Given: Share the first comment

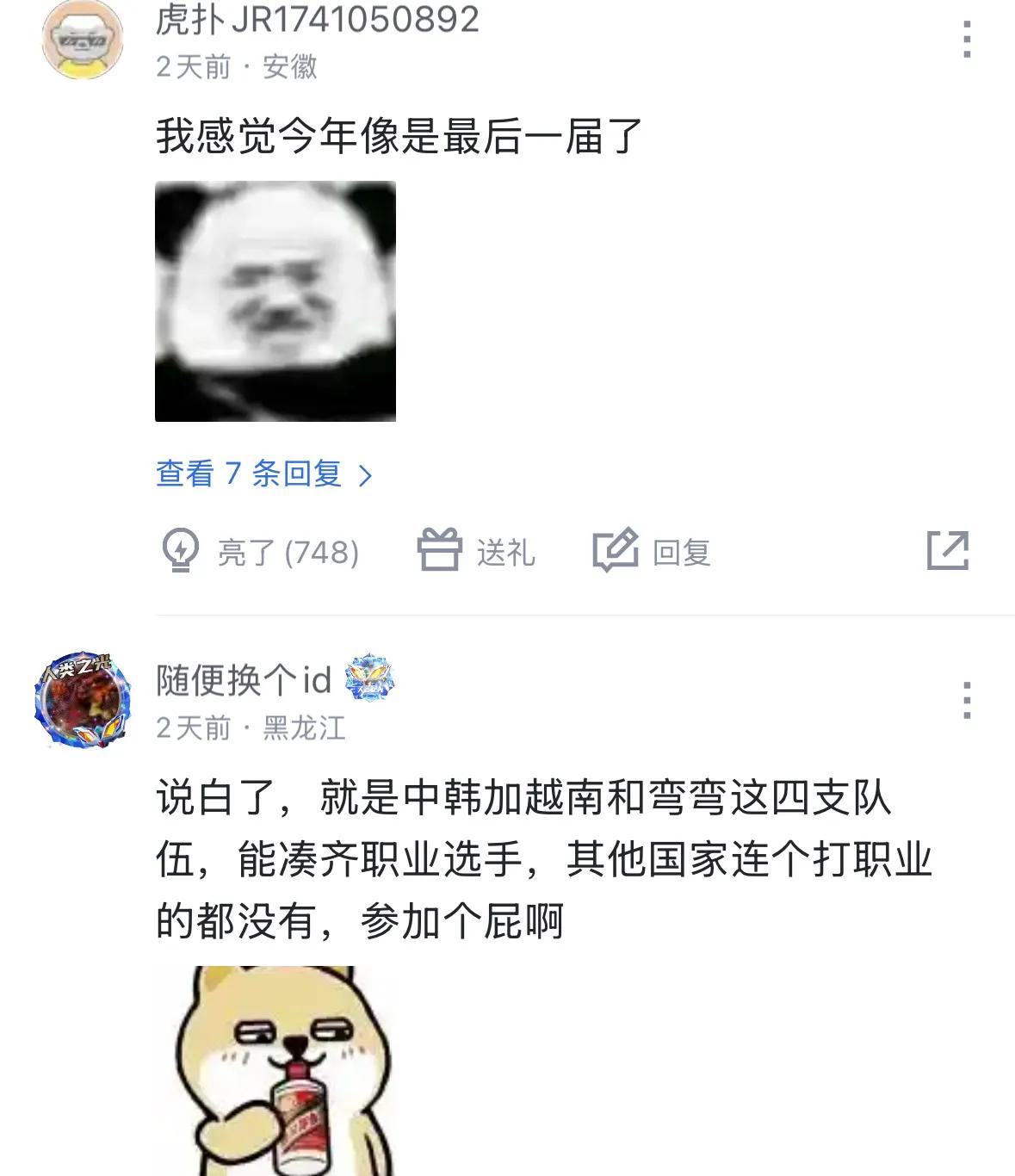Looking at the screenshot, I should coord(948,551).
